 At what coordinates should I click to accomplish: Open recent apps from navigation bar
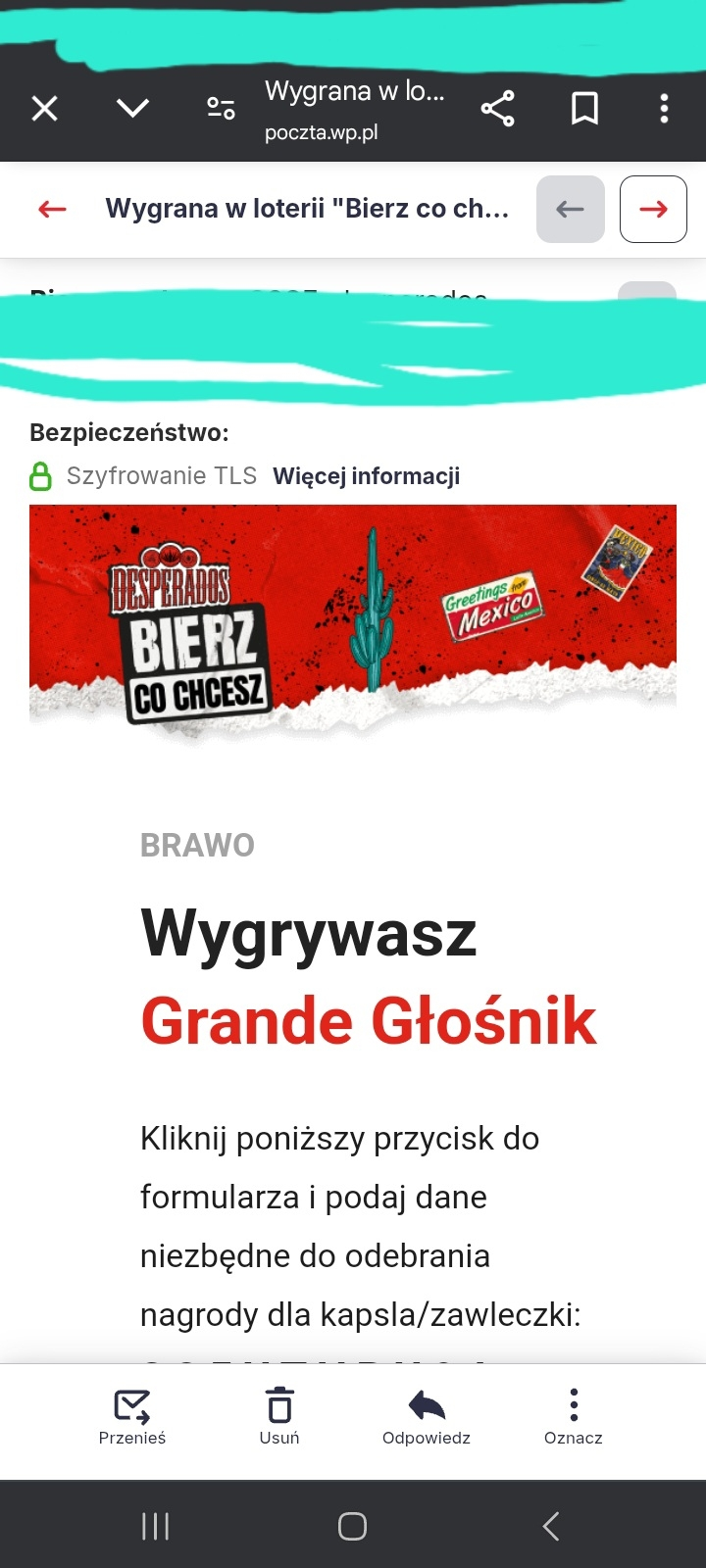tap(155, 1526)
